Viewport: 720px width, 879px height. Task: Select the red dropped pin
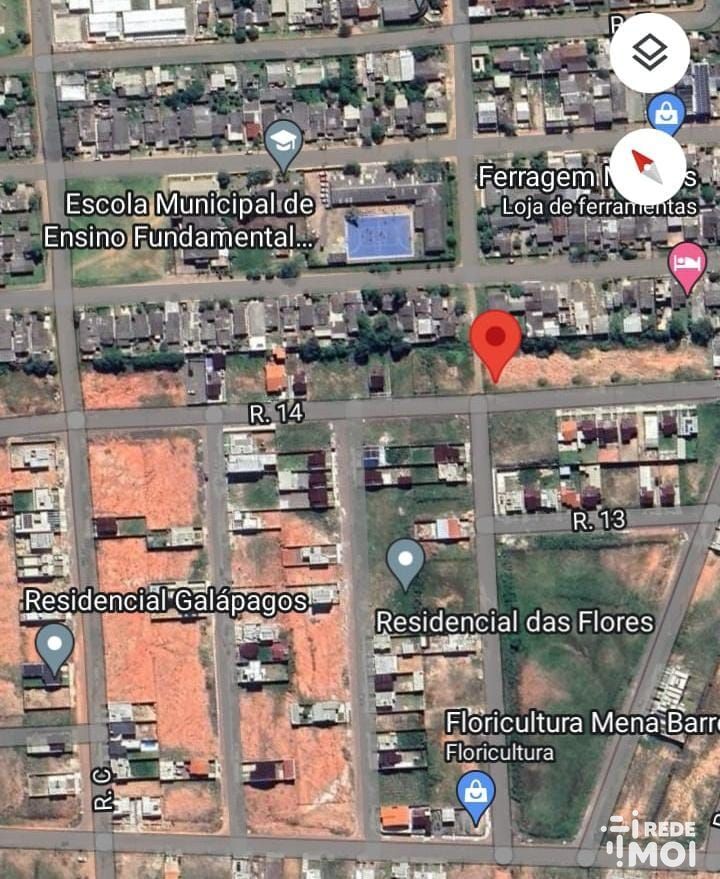pos(496,342)
